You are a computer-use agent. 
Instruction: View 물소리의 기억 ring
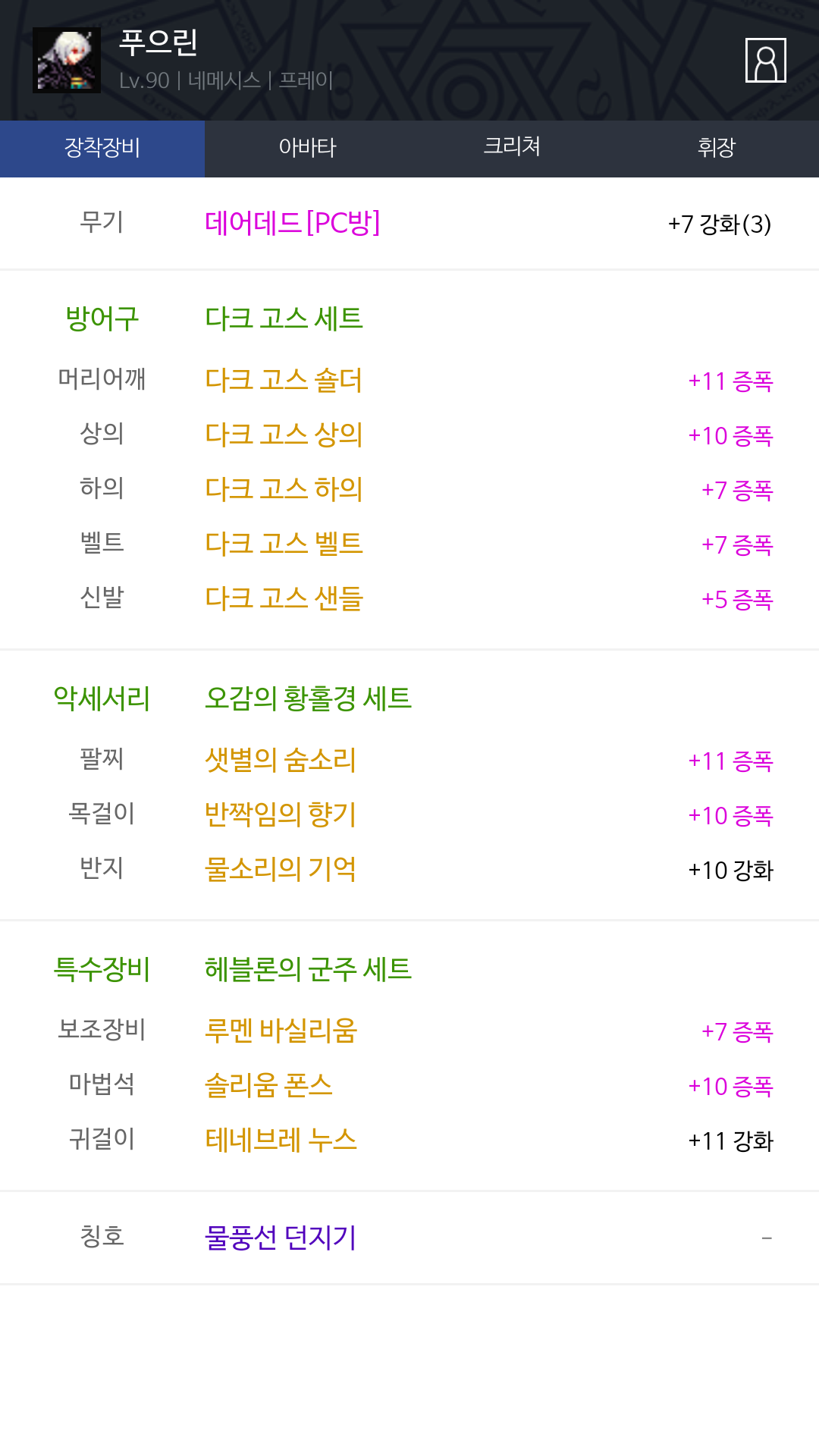281,869
